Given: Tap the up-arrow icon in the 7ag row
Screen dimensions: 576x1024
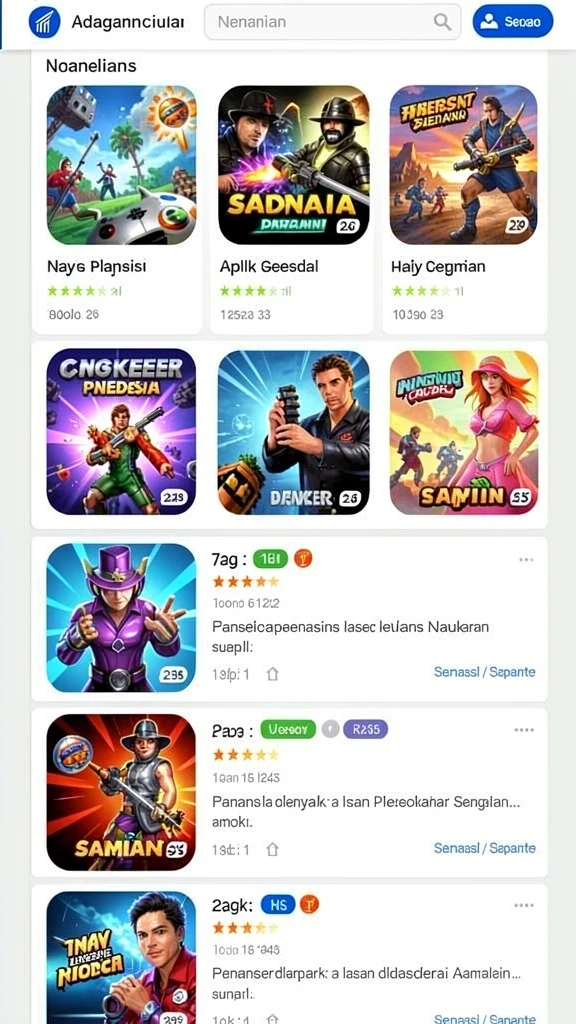Looking at the screenshot, I should click(x=273, y=675).
